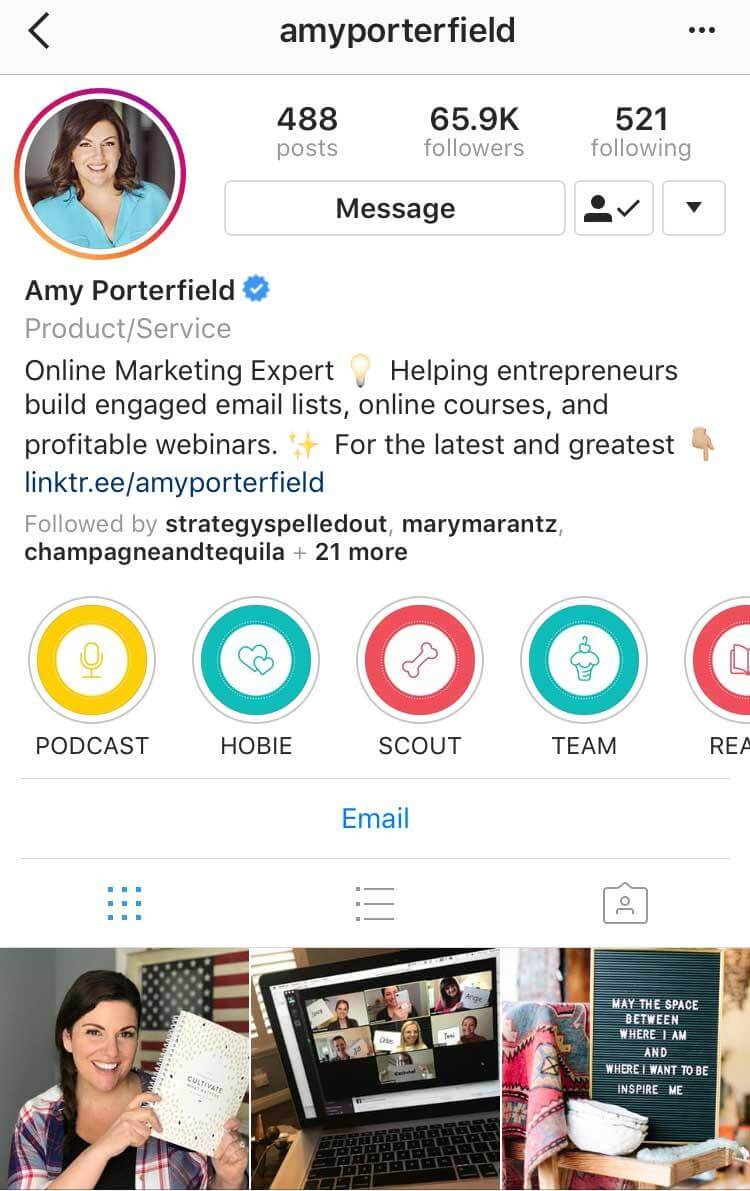Open the following status person-check button

[x=613, y=208]
